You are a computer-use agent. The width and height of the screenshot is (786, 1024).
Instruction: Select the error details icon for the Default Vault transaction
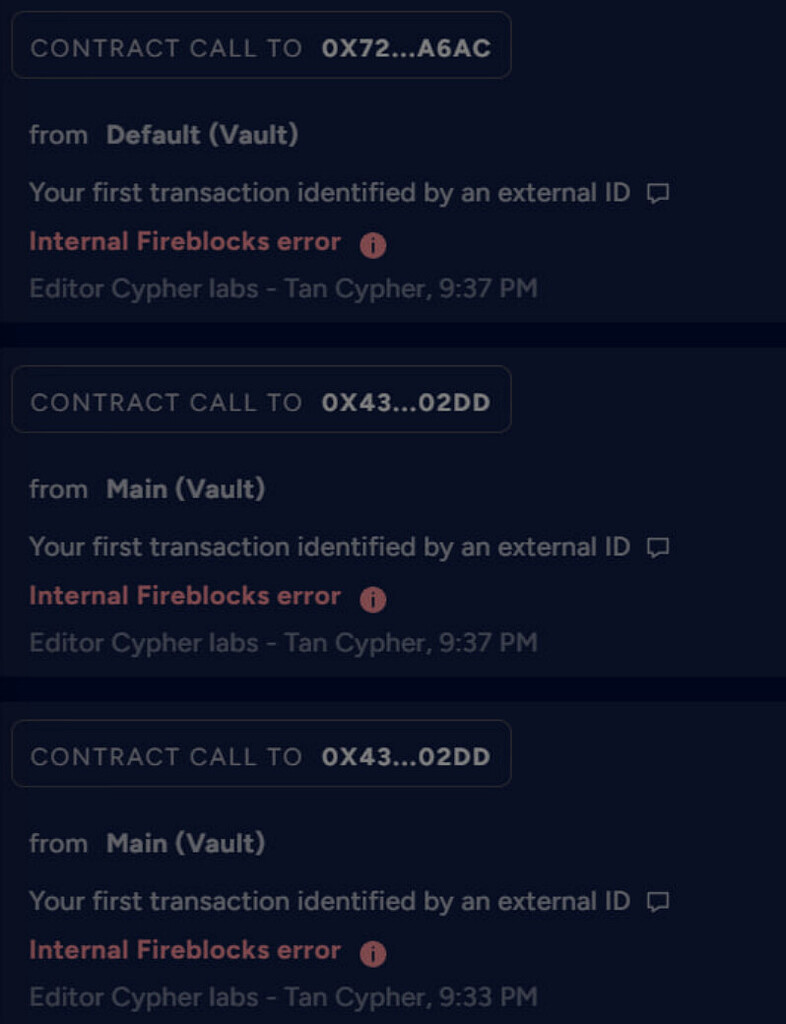[372, 244]
